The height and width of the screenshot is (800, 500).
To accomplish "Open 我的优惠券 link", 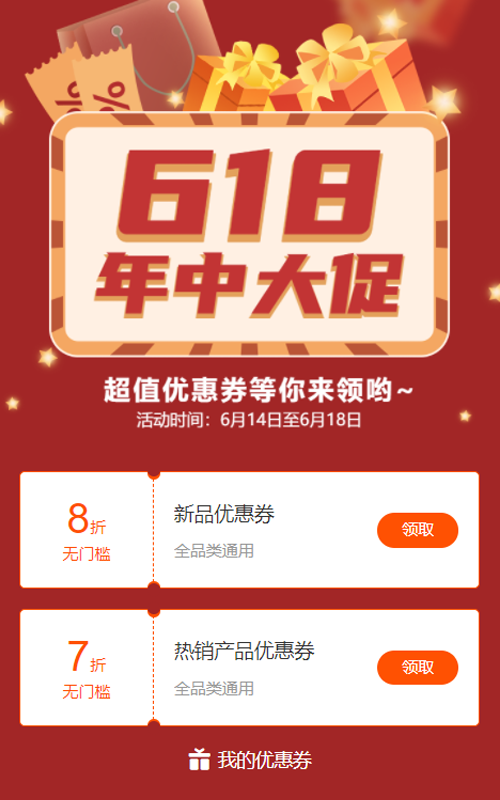I will coord(250,760).
